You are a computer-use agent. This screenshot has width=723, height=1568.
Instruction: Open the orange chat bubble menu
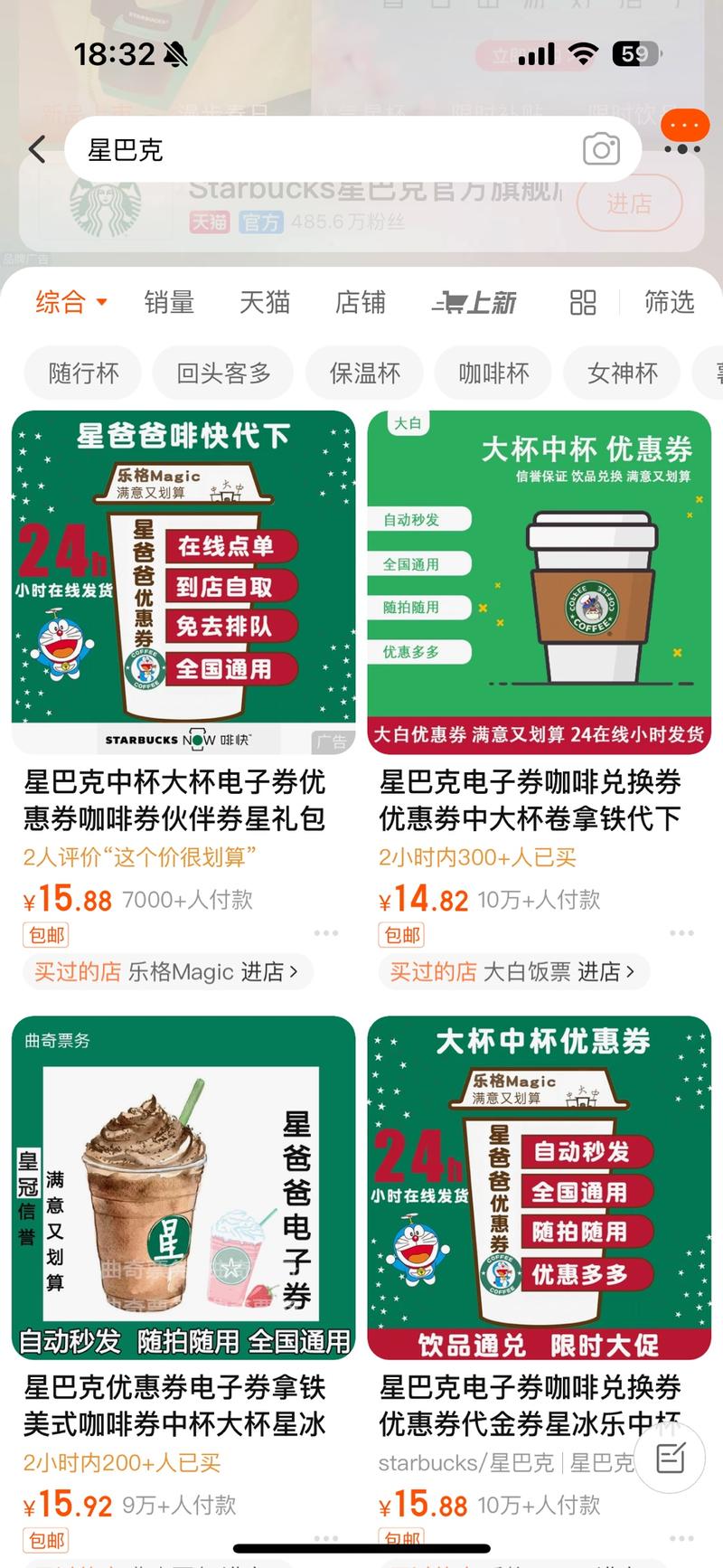coord(683,128)
